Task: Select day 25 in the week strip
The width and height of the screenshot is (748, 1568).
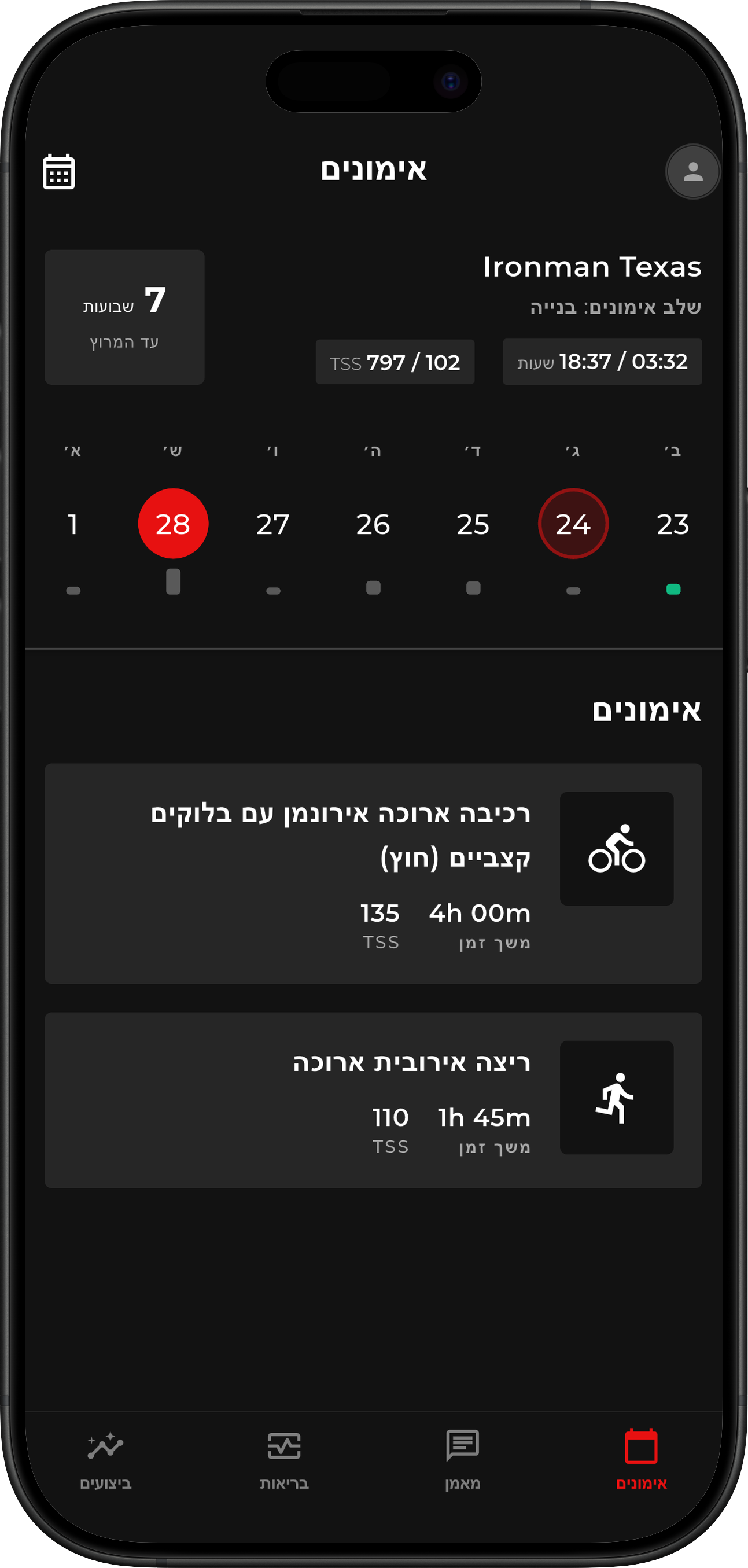Action: click(473, 524)
